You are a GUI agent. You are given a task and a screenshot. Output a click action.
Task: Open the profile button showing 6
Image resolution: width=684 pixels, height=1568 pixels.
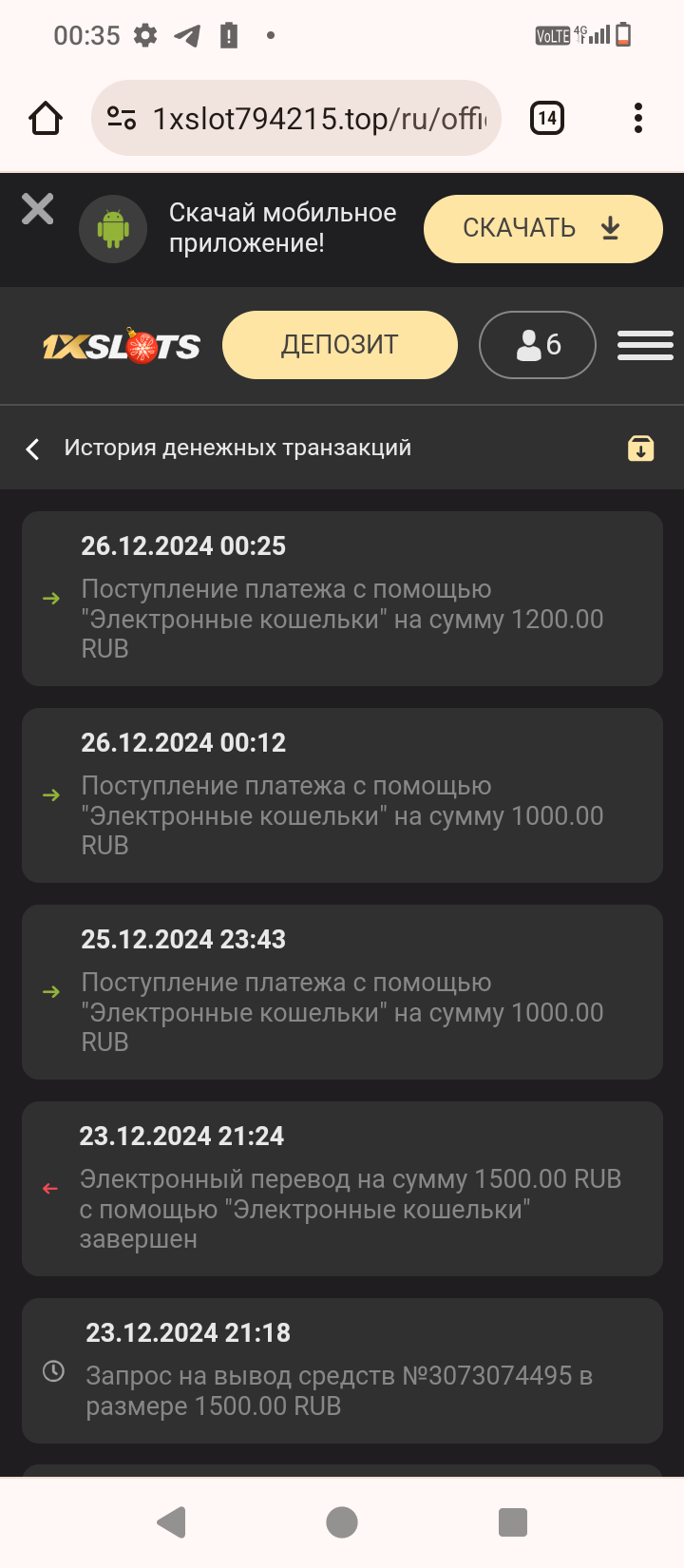tap(538, 345)
